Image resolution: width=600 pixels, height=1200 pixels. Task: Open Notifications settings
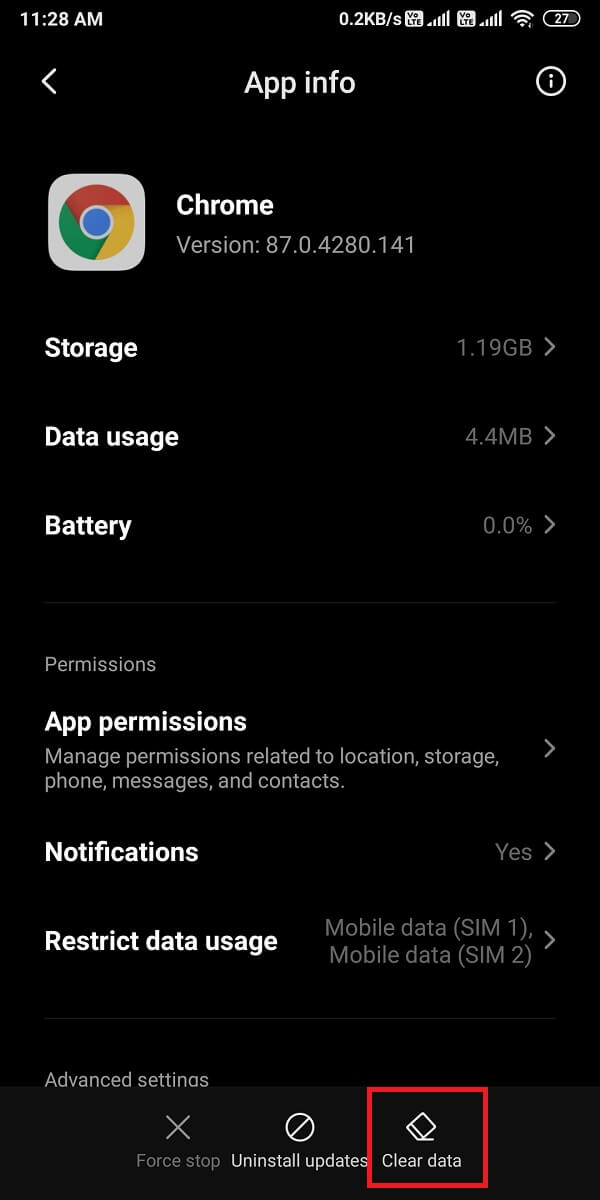300,852
